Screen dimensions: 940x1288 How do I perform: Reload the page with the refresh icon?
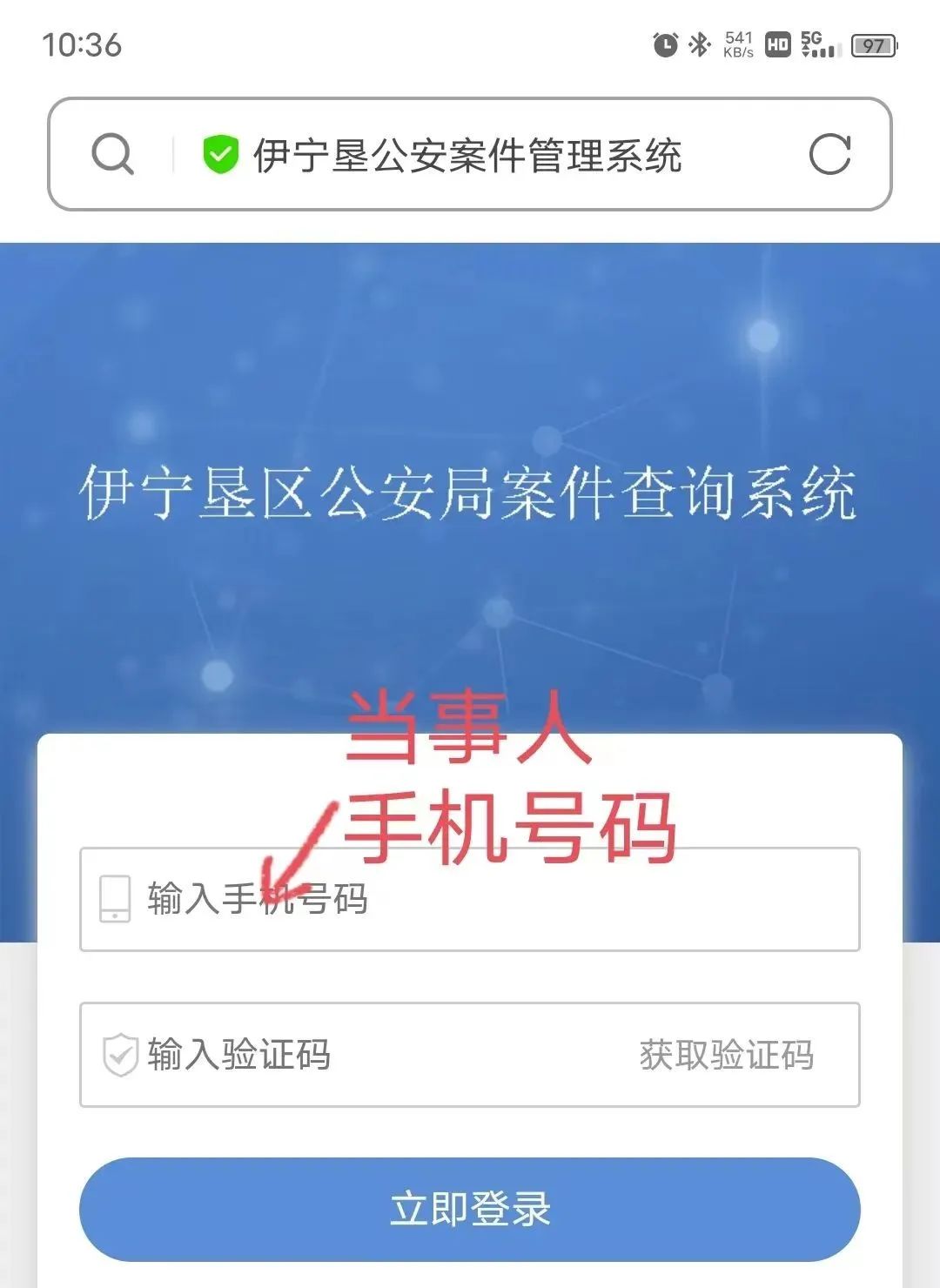(x=829, y=155)
